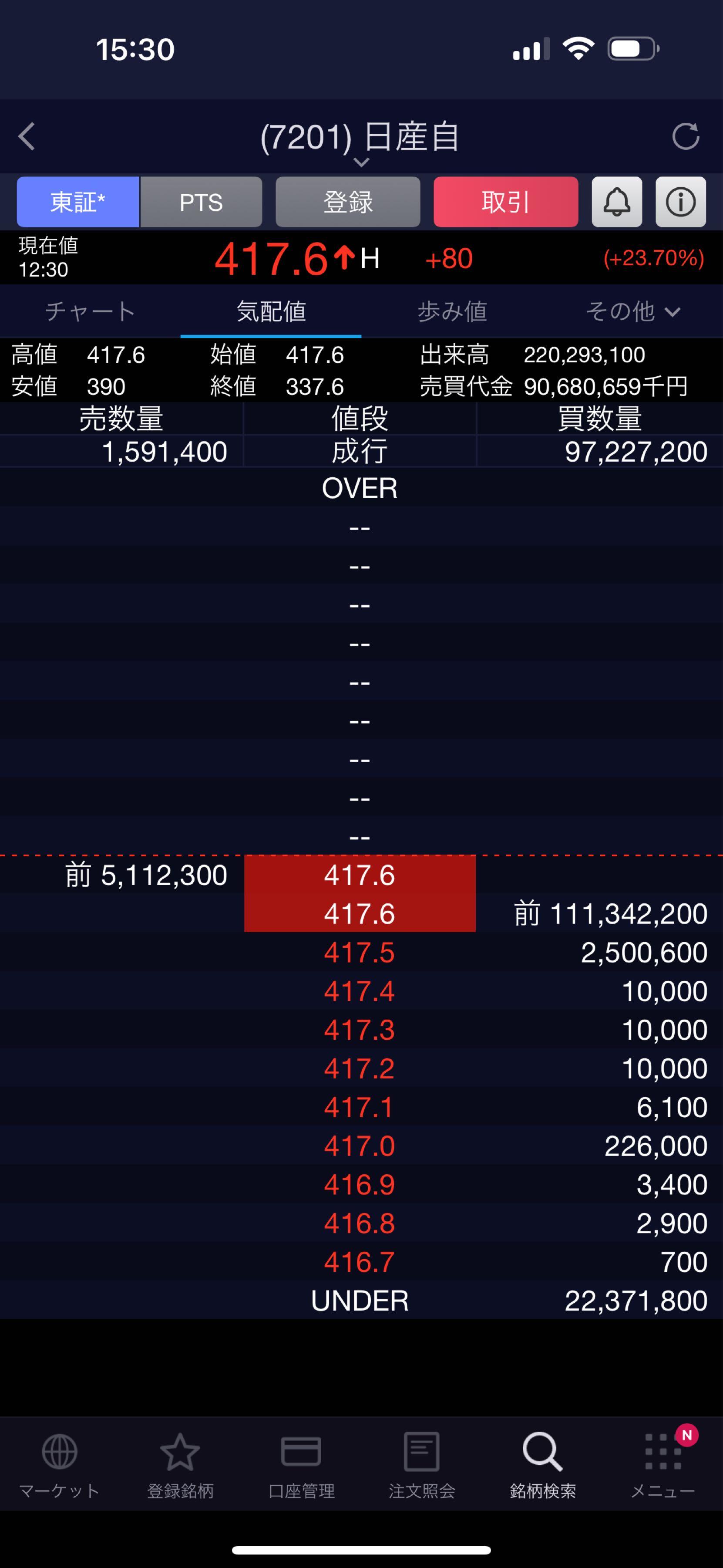
Task: Expand the その他 dropdown
Action: [632, 312]
